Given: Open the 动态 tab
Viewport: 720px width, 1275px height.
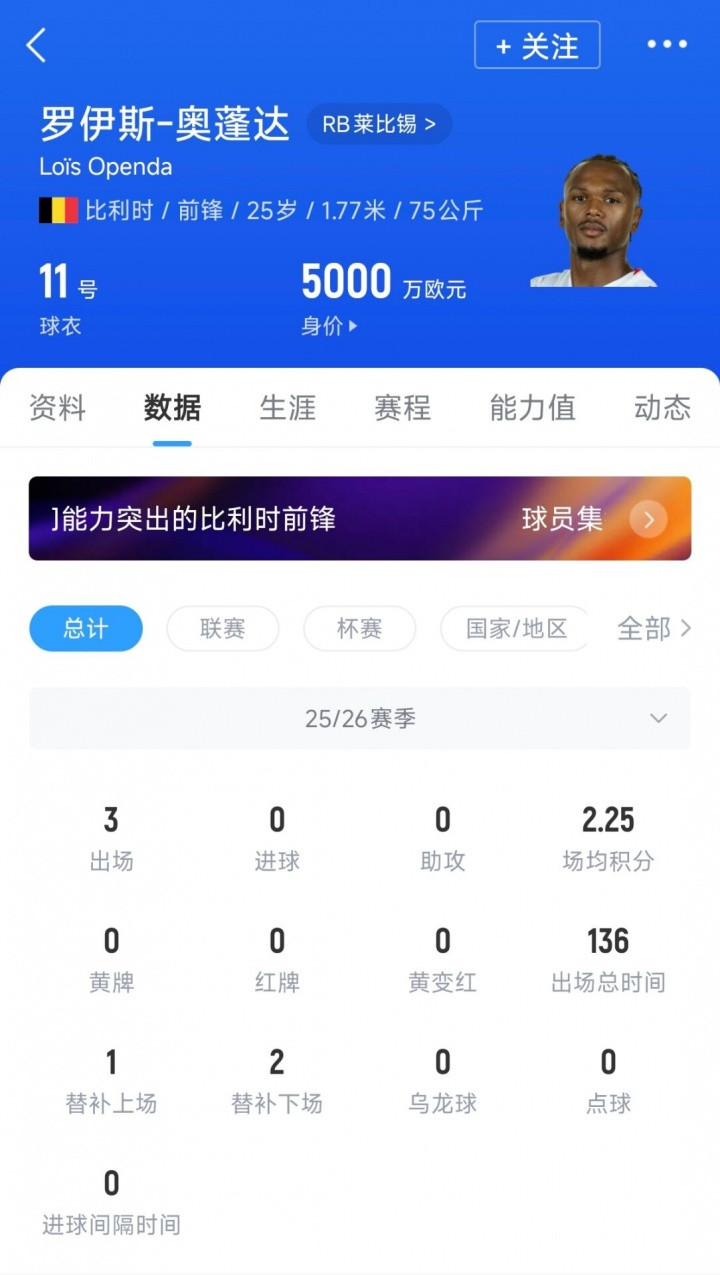Looking at the screenshot, I should click(x=662, y=408).
